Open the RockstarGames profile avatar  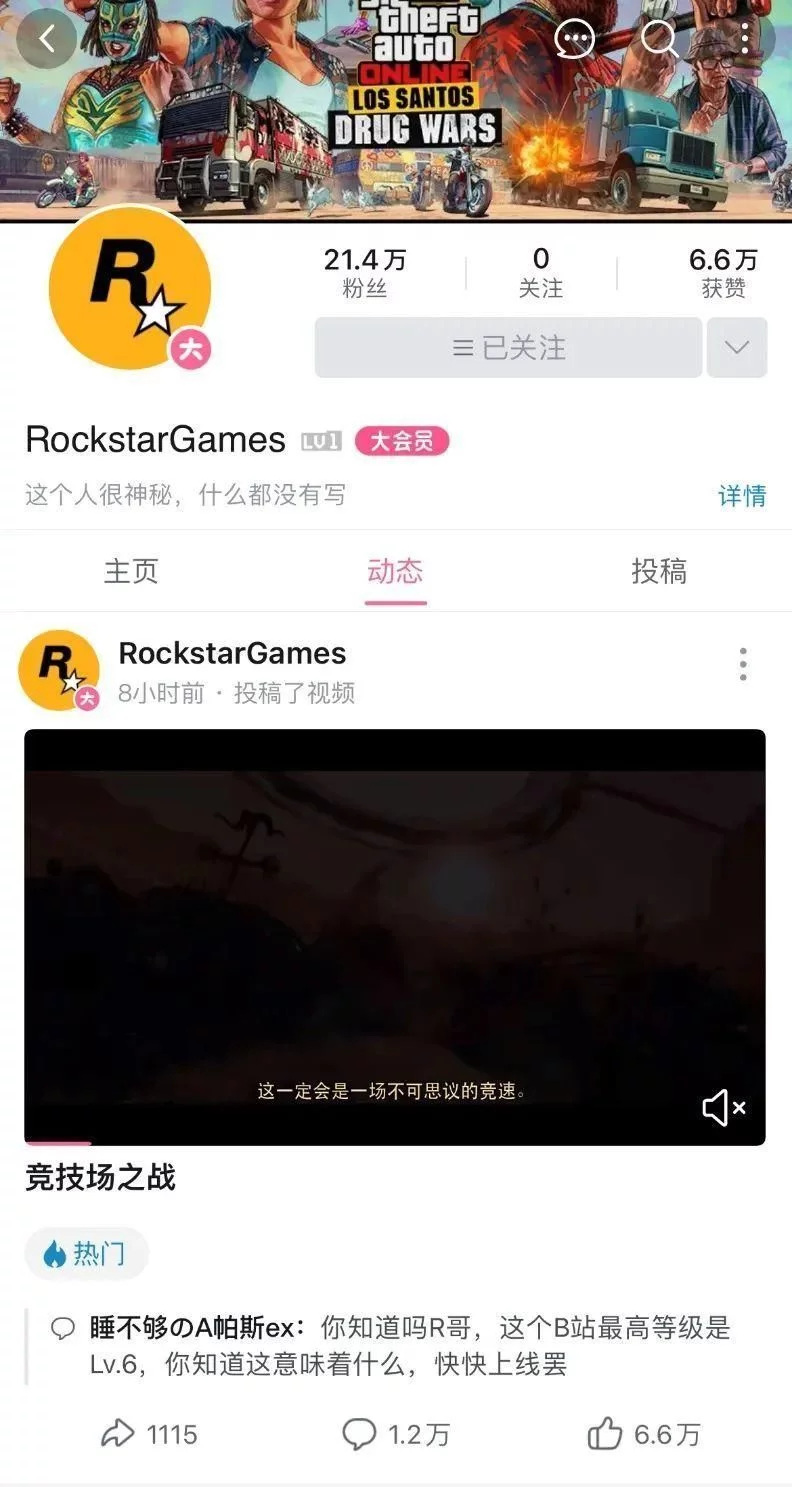pos(130,290)
